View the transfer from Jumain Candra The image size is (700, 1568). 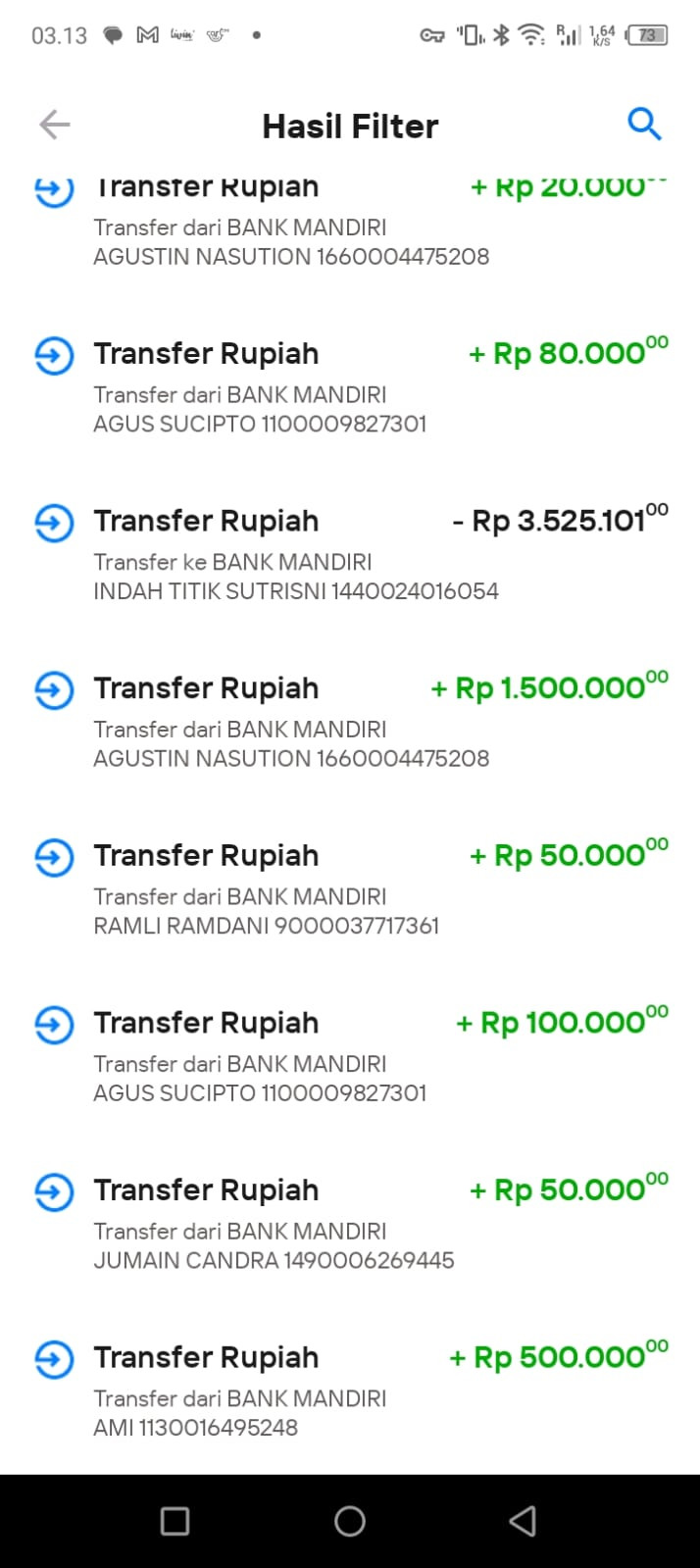click(x=350, y=1224)
